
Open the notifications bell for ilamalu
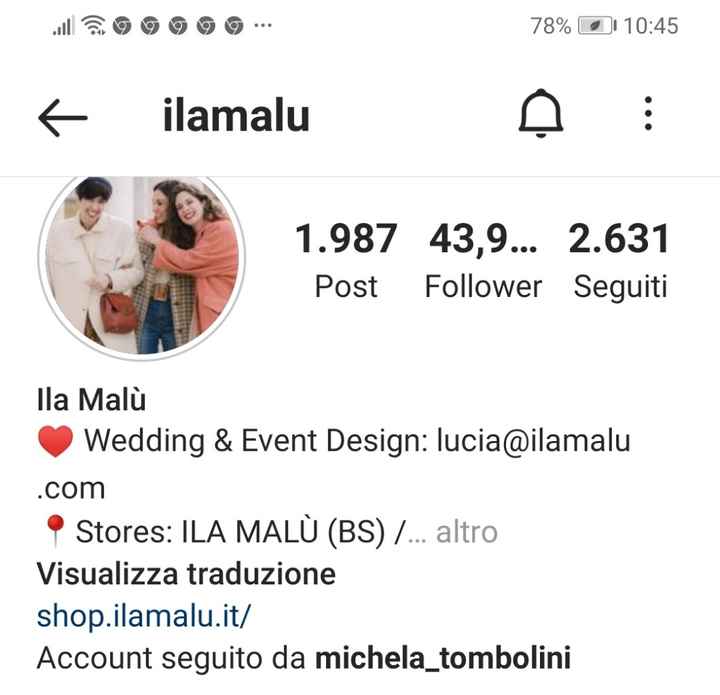click(541, 116)
